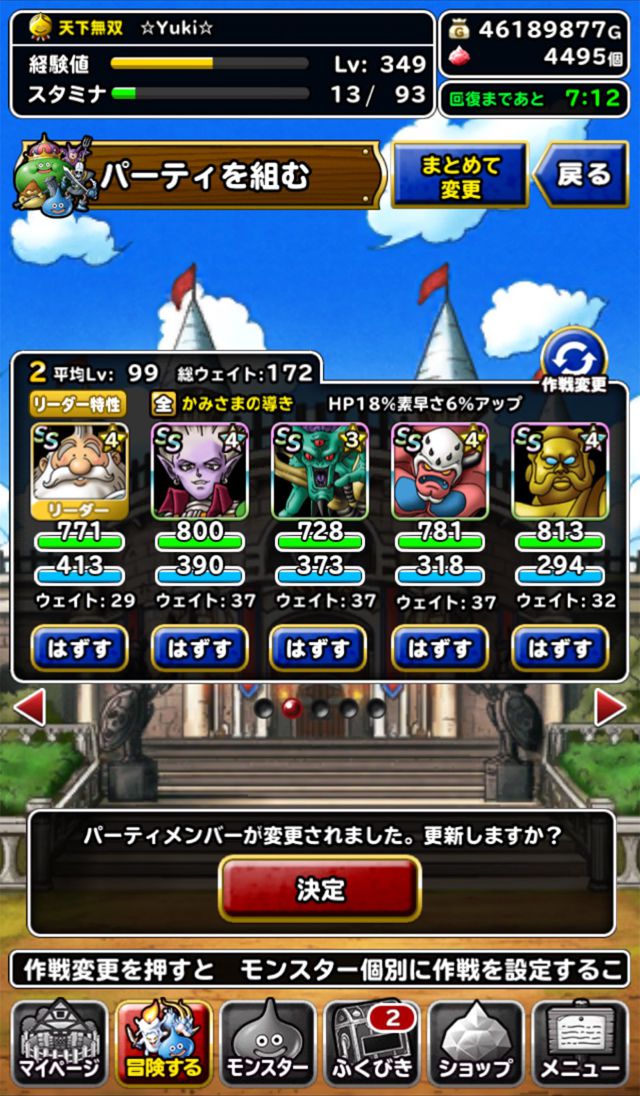Show the previous party with the left arrow
Viewport: 640px width, 1096px height.
point(29,707)
